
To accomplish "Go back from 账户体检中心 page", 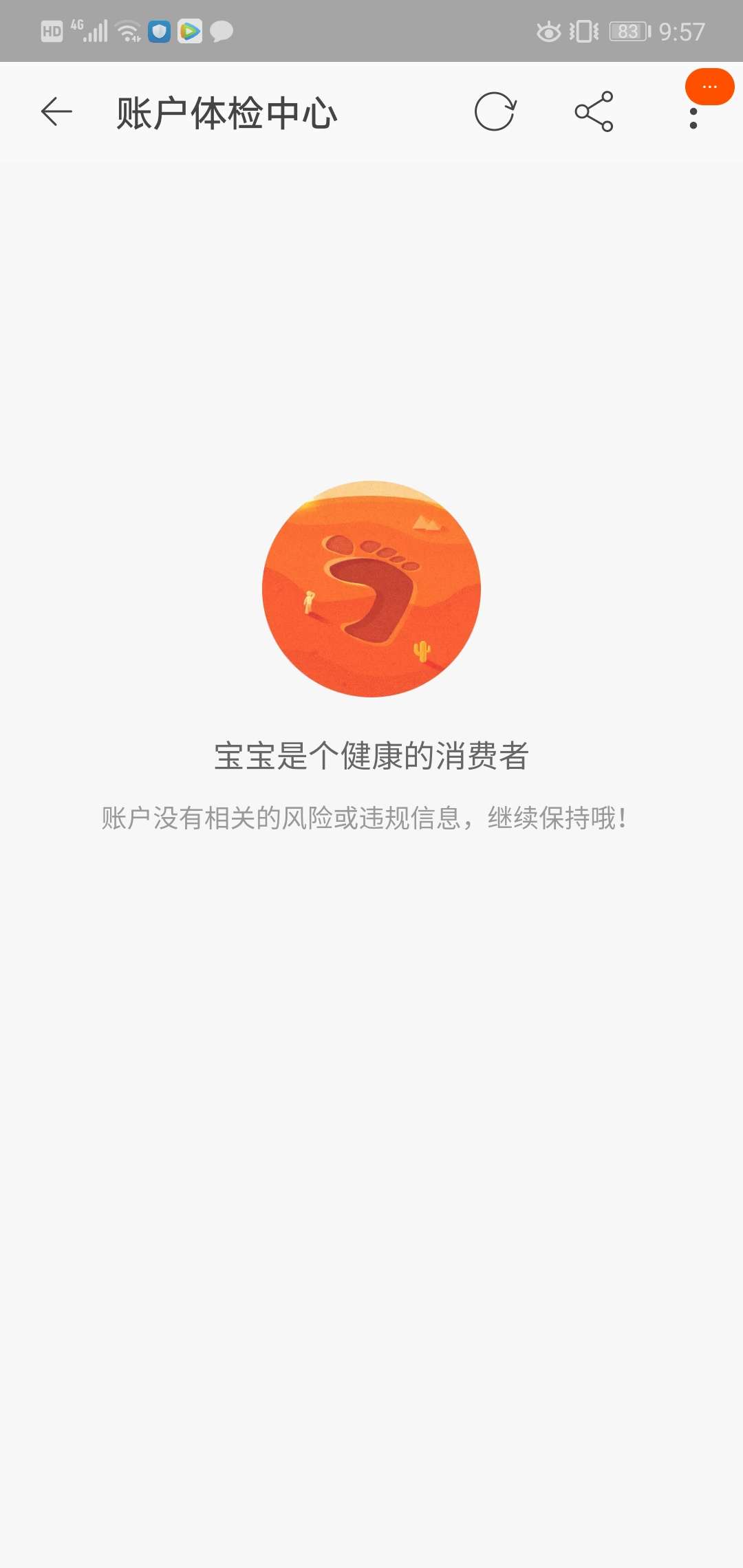I will pos(56,111).
